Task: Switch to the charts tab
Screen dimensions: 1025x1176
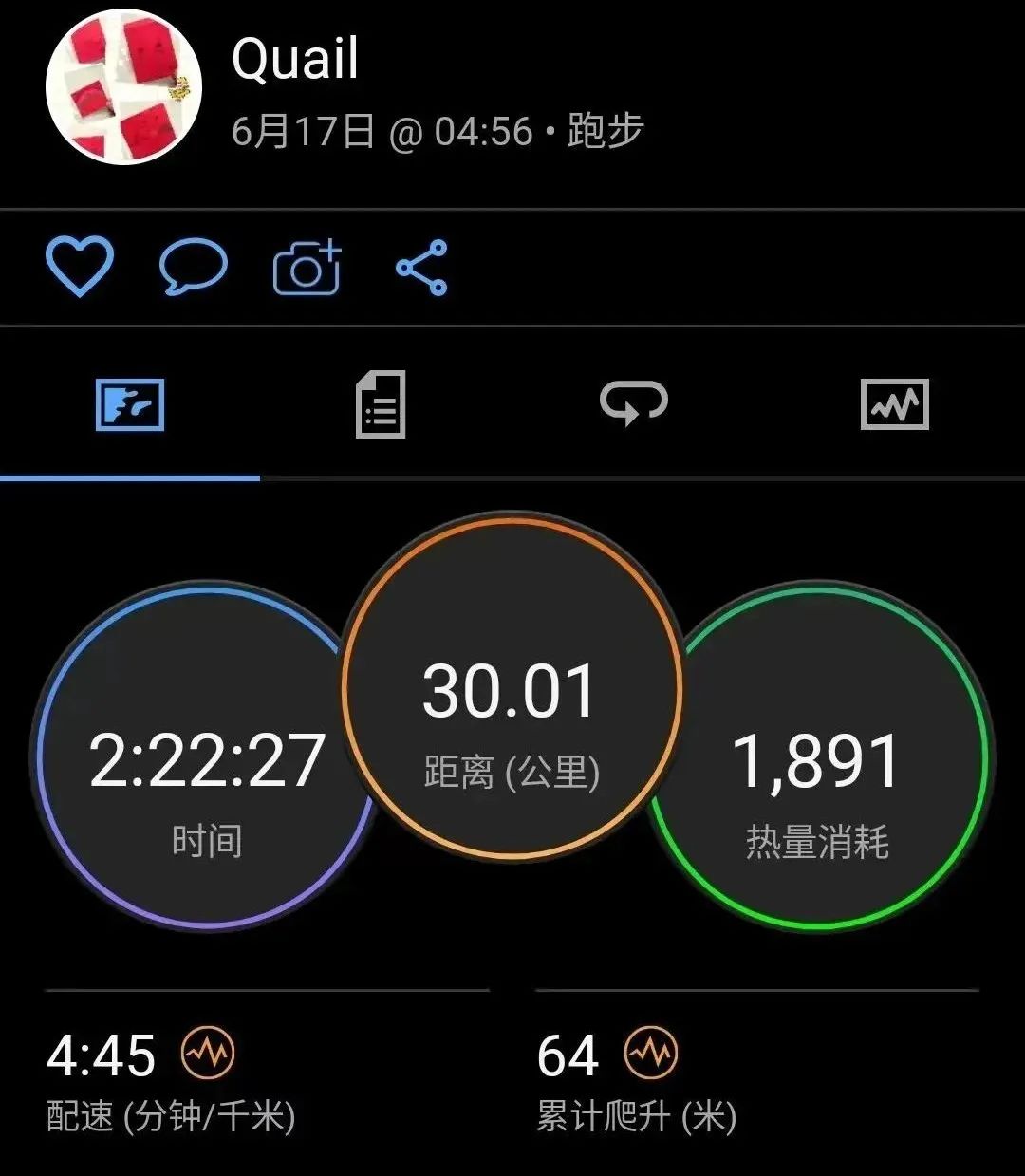Action: 894,405
